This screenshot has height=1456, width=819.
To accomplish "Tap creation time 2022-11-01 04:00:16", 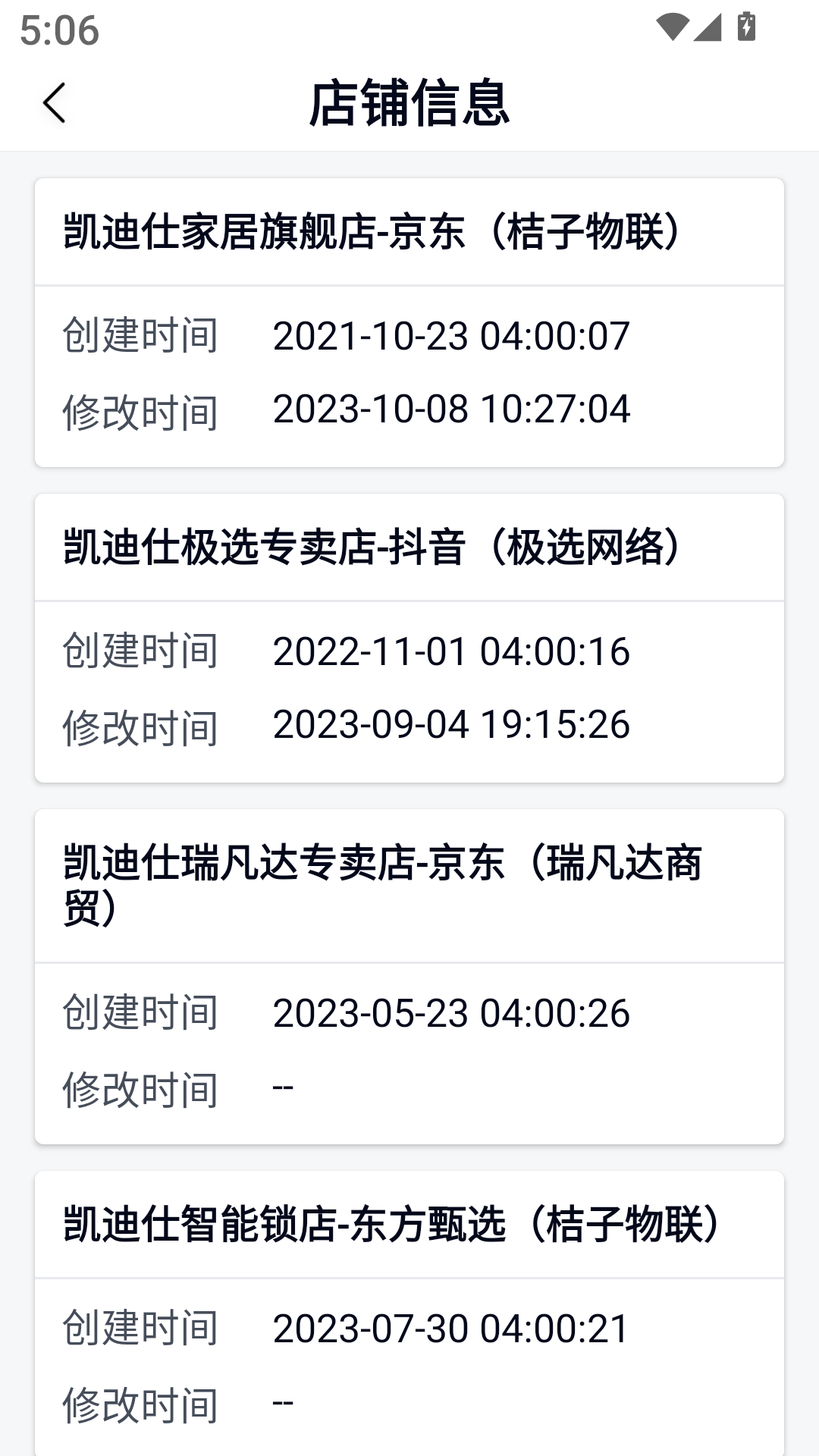I will [x=451, y=651].
